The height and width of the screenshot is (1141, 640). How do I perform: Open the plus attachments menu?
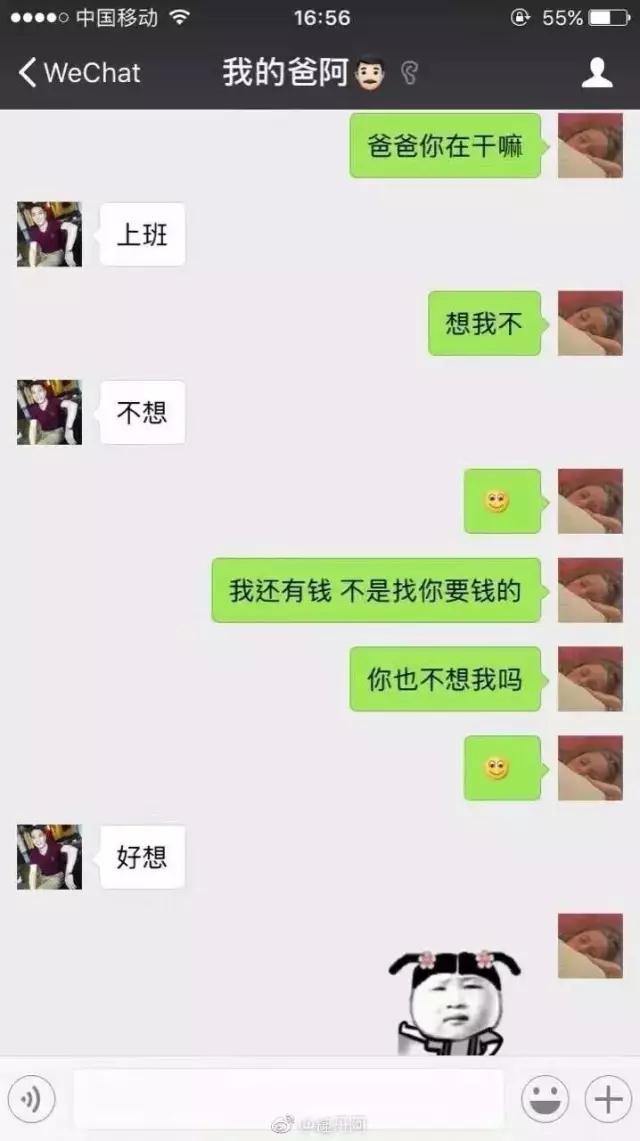(x=608, y=1100)
